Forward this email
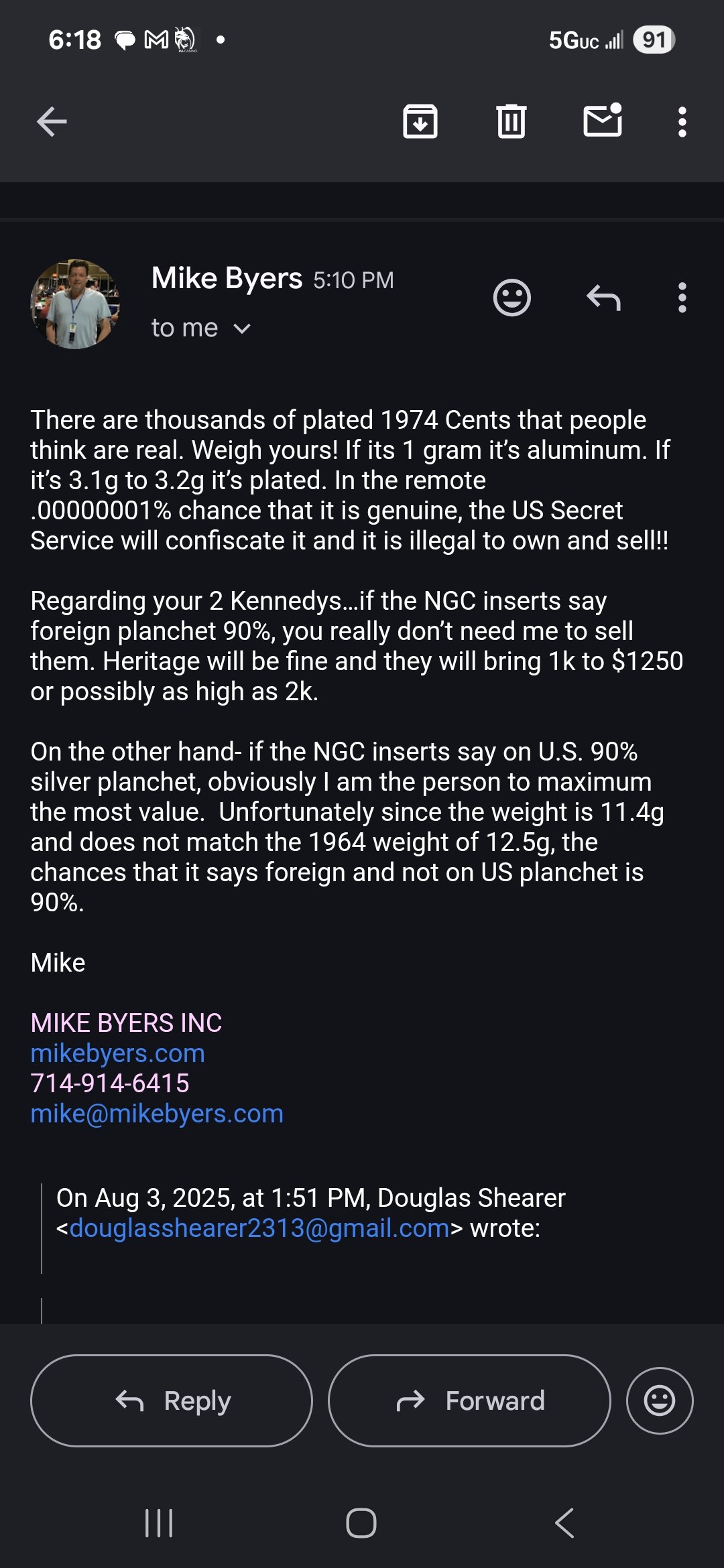This screenshot has width=724, height=1568. 469,1400
